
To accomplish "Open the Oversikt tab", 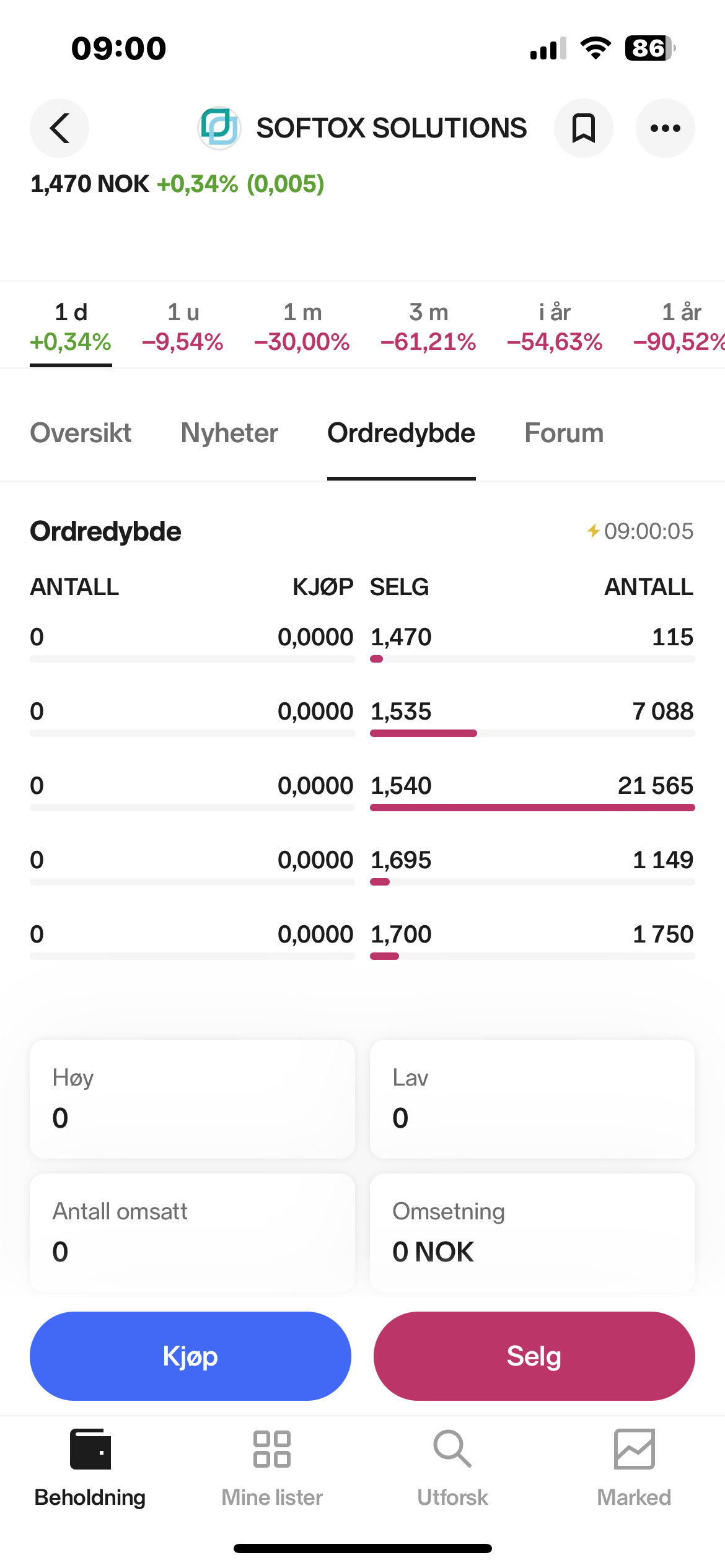I will pyautogui.click(x=81, y=433).
